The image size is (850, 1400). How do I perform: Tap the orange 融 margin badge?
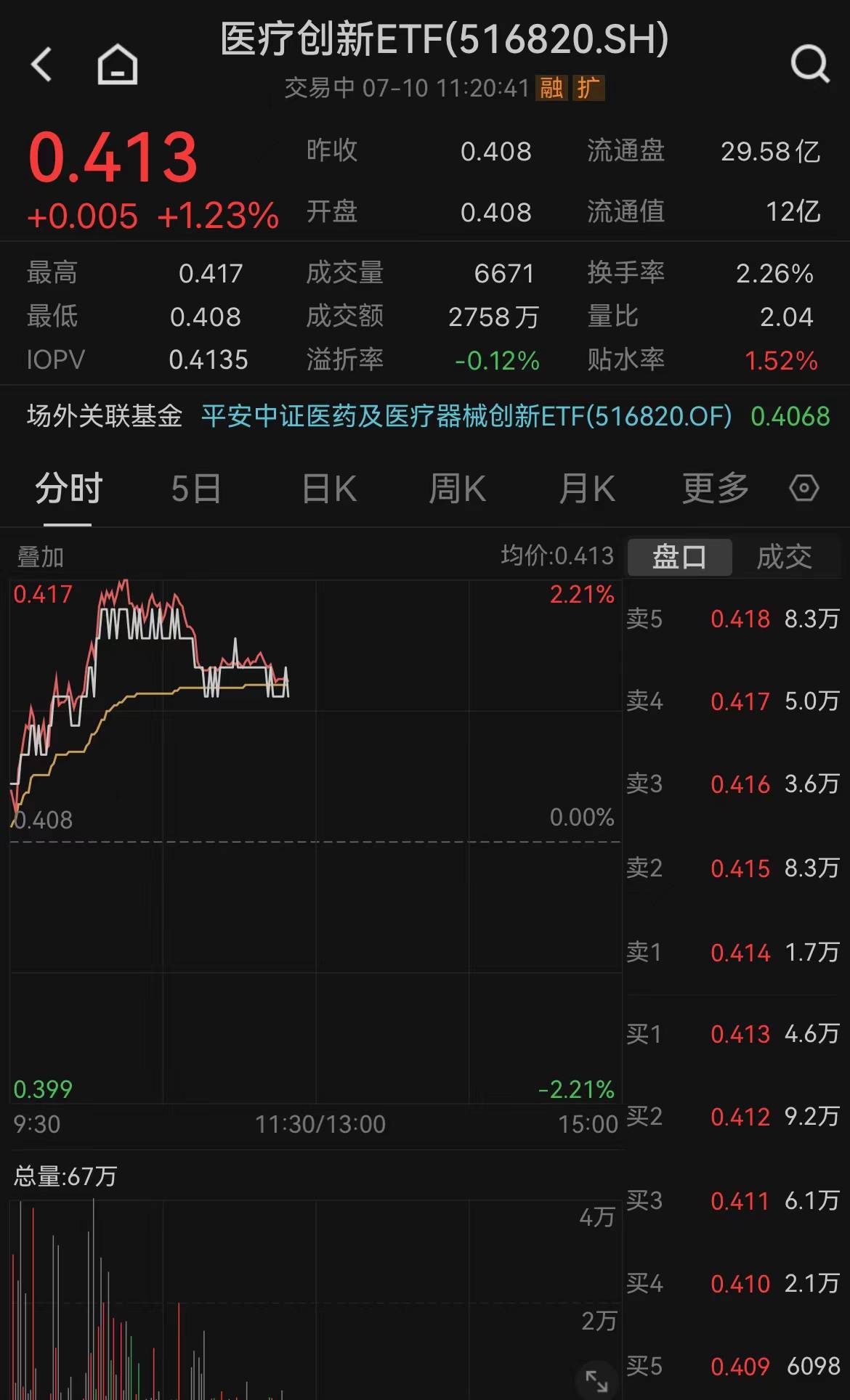(551, 88)
